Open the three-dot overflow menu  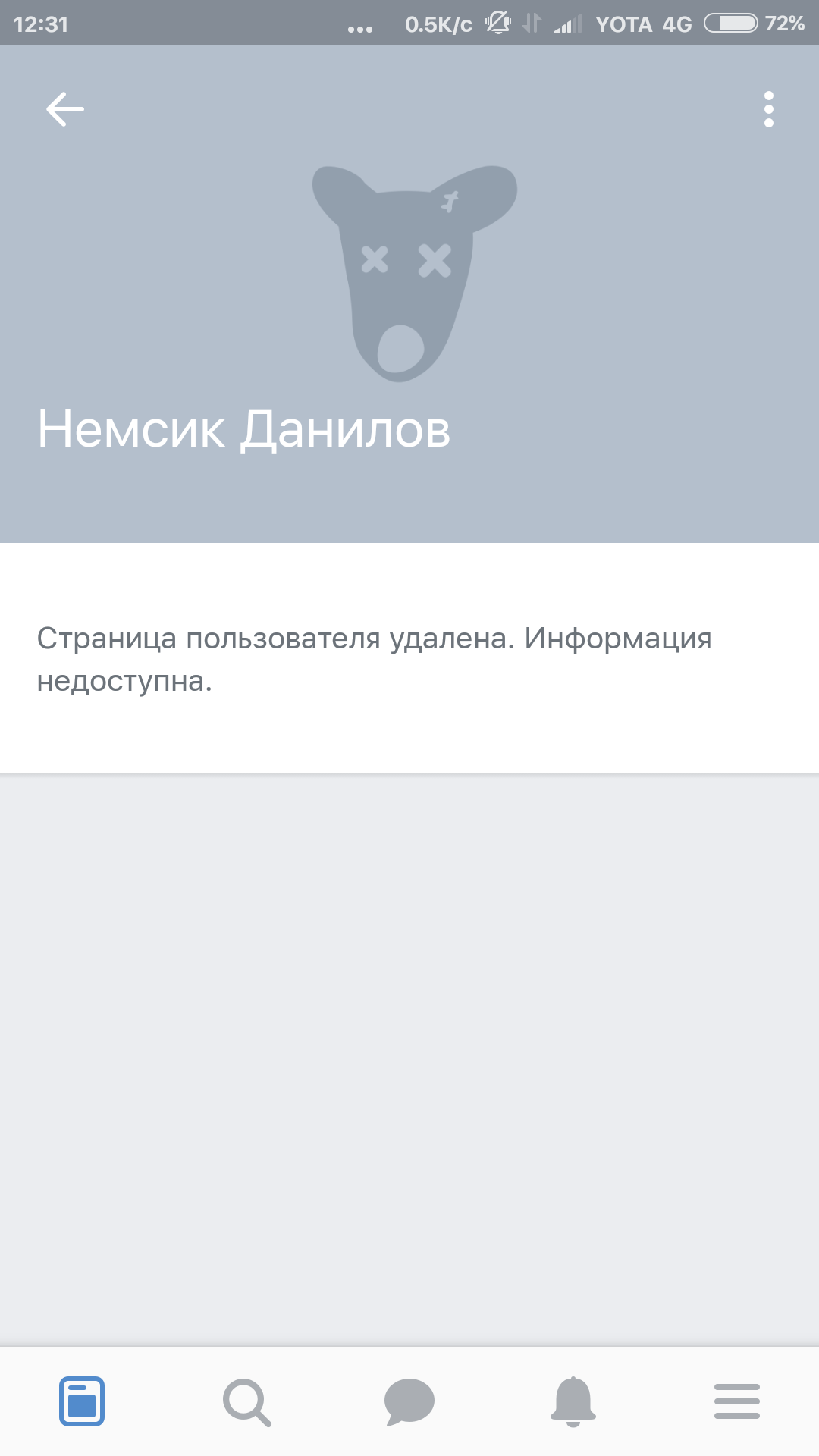pos(768,109)
